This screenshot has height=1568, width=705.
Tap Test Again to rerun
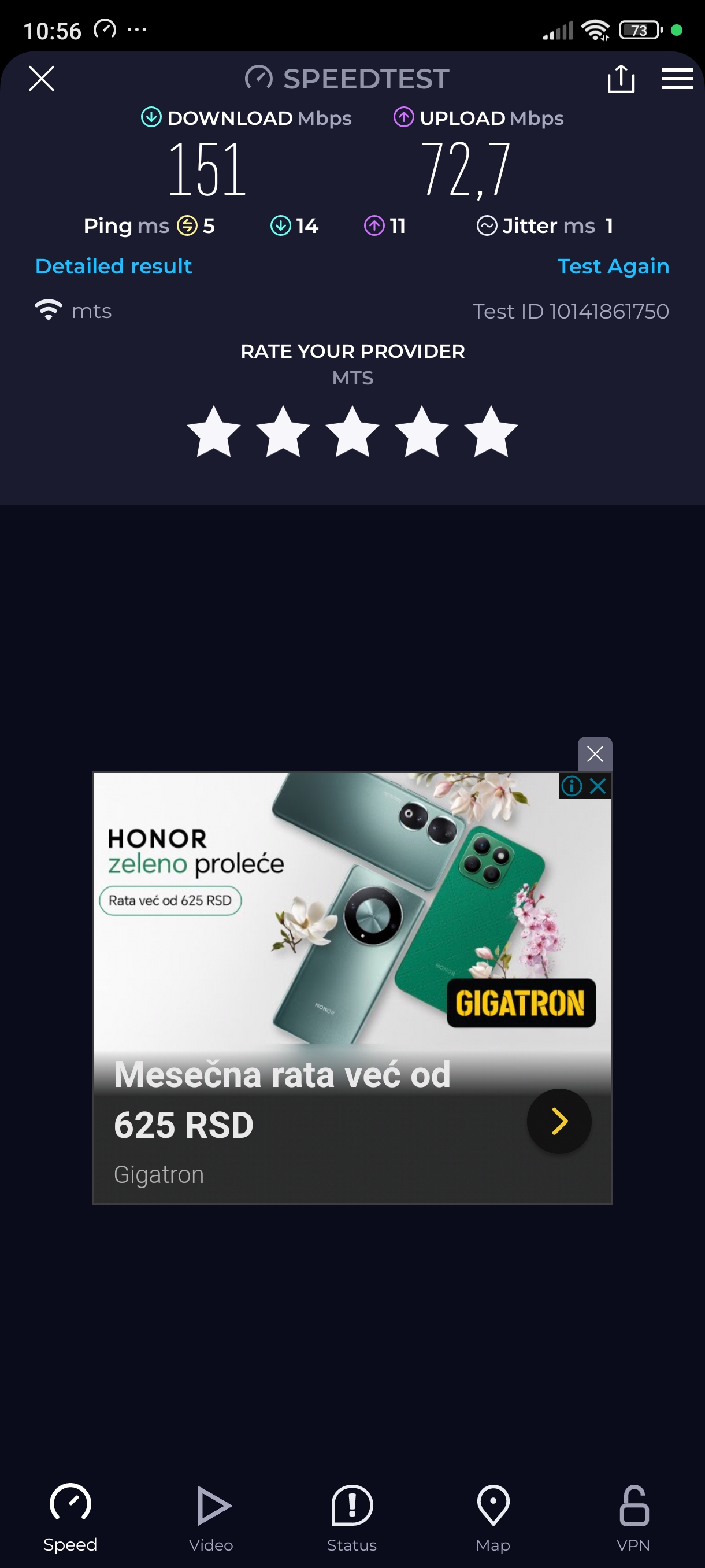613,266
